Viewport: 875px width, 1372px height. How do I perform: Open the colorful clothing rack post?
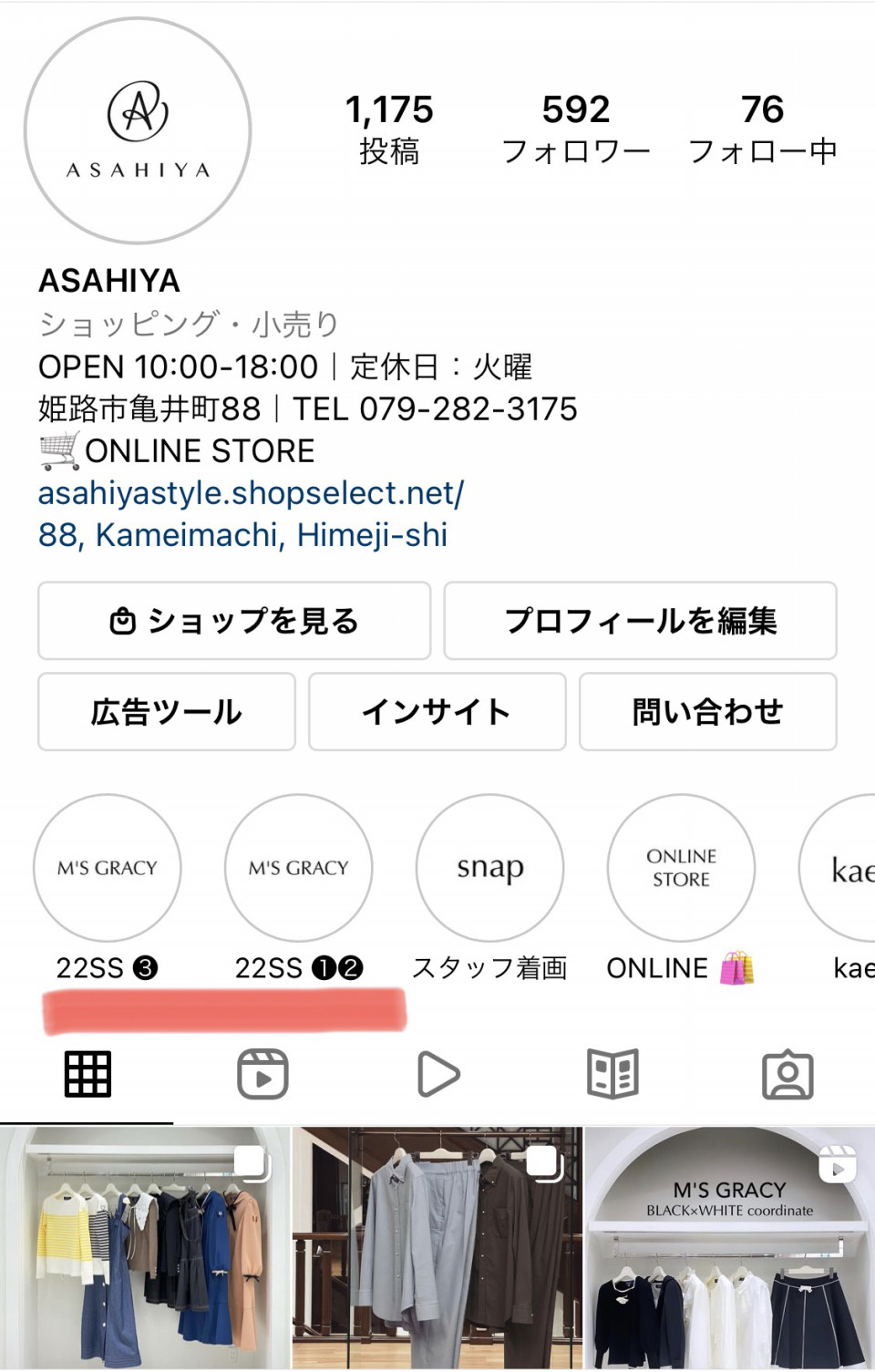[x=145, y=1249]
